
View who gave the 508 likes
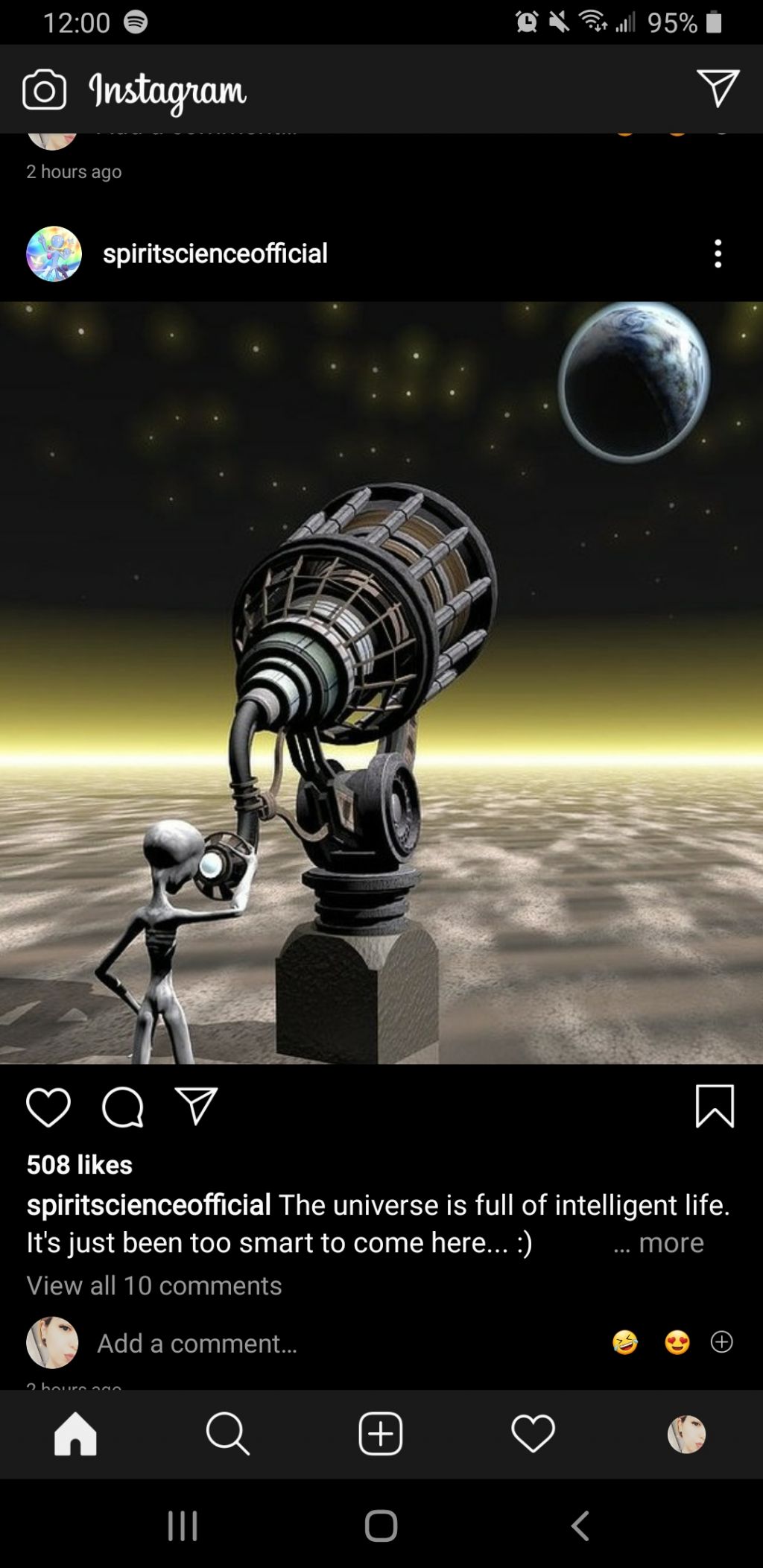click(x=80, y=1164)
